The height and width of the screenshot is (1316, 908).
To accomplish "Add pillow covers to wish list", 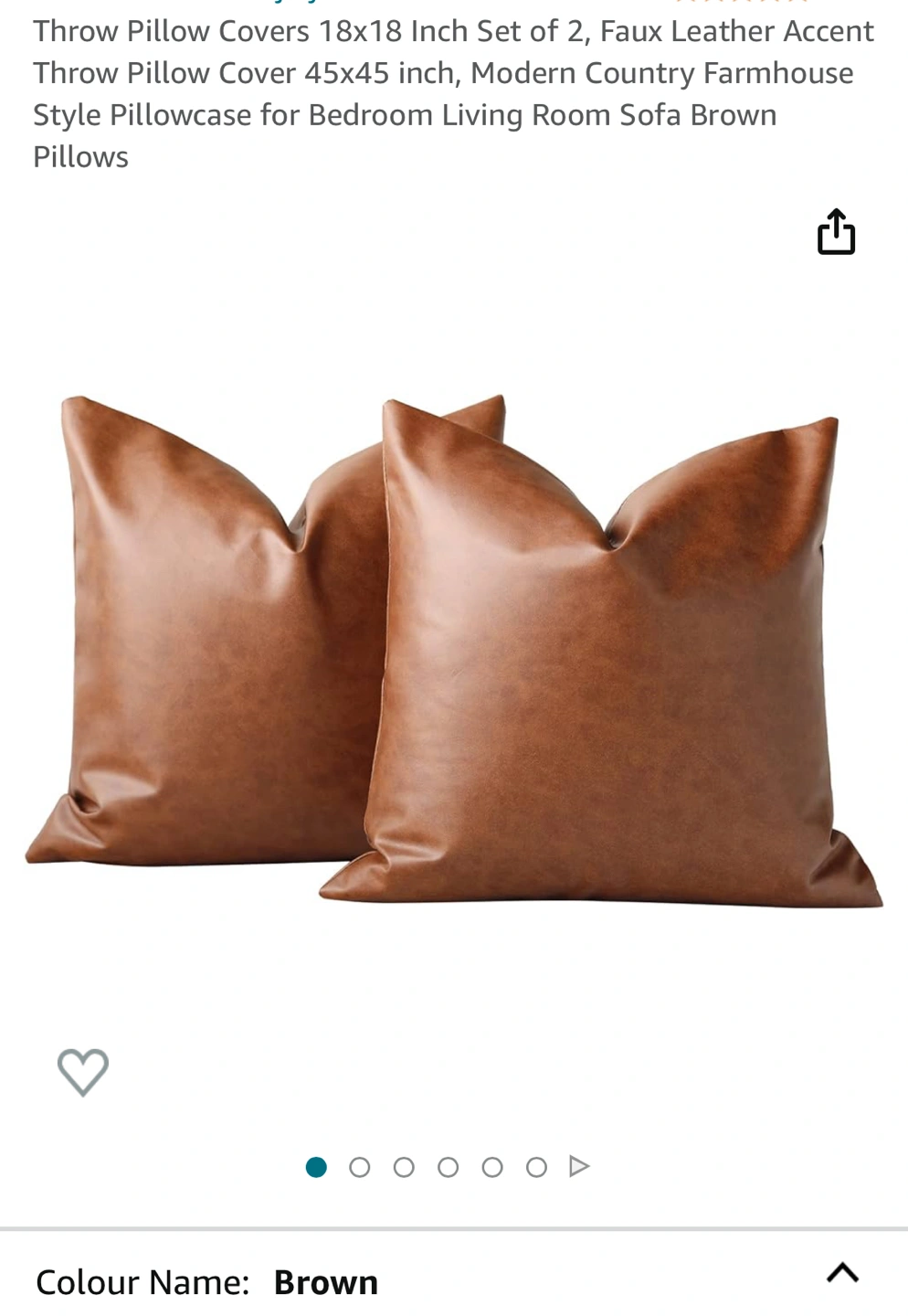I will pyautogui.click(x=83, y=1071).
